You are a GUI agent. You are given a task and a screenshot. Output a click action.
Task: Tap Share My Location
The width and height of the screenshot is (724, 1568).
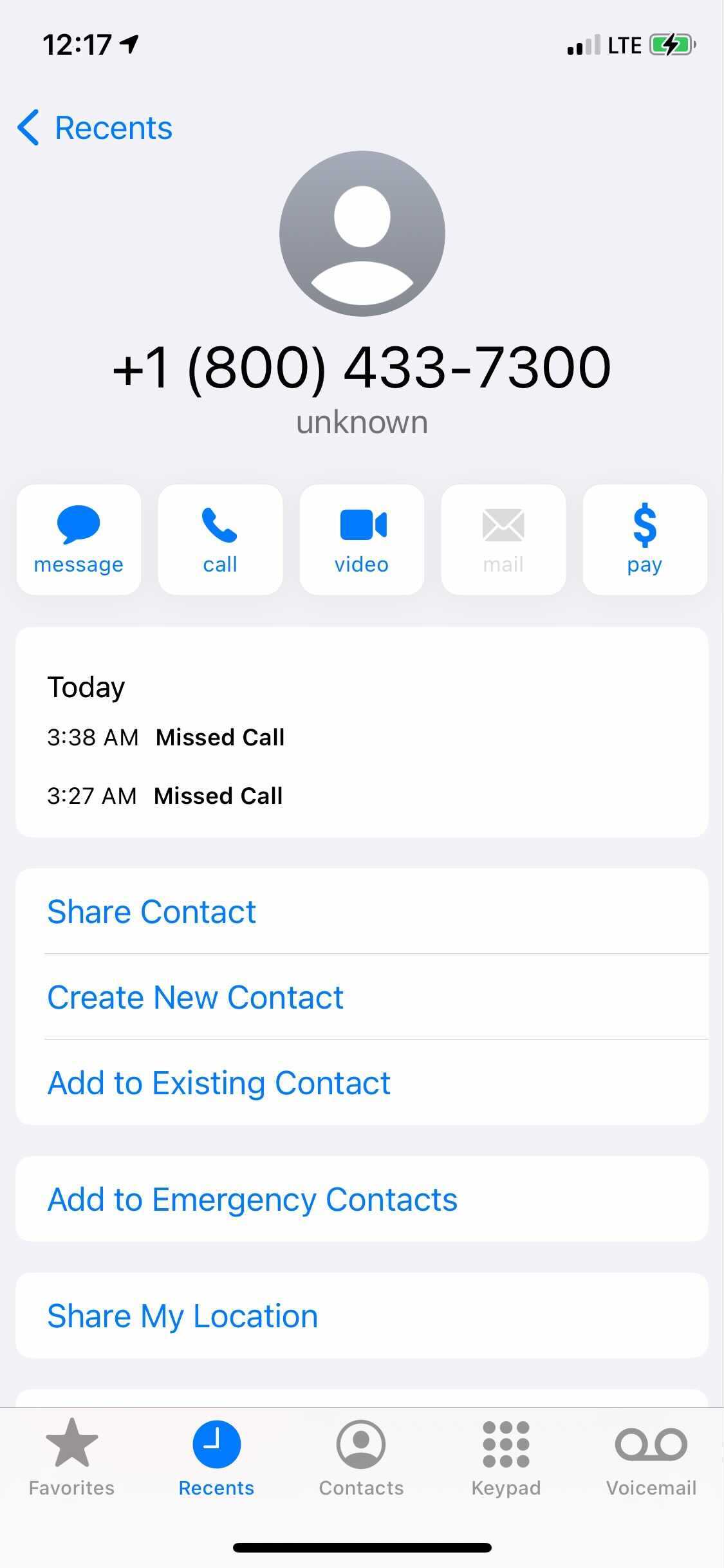[x=362, y=1316]
